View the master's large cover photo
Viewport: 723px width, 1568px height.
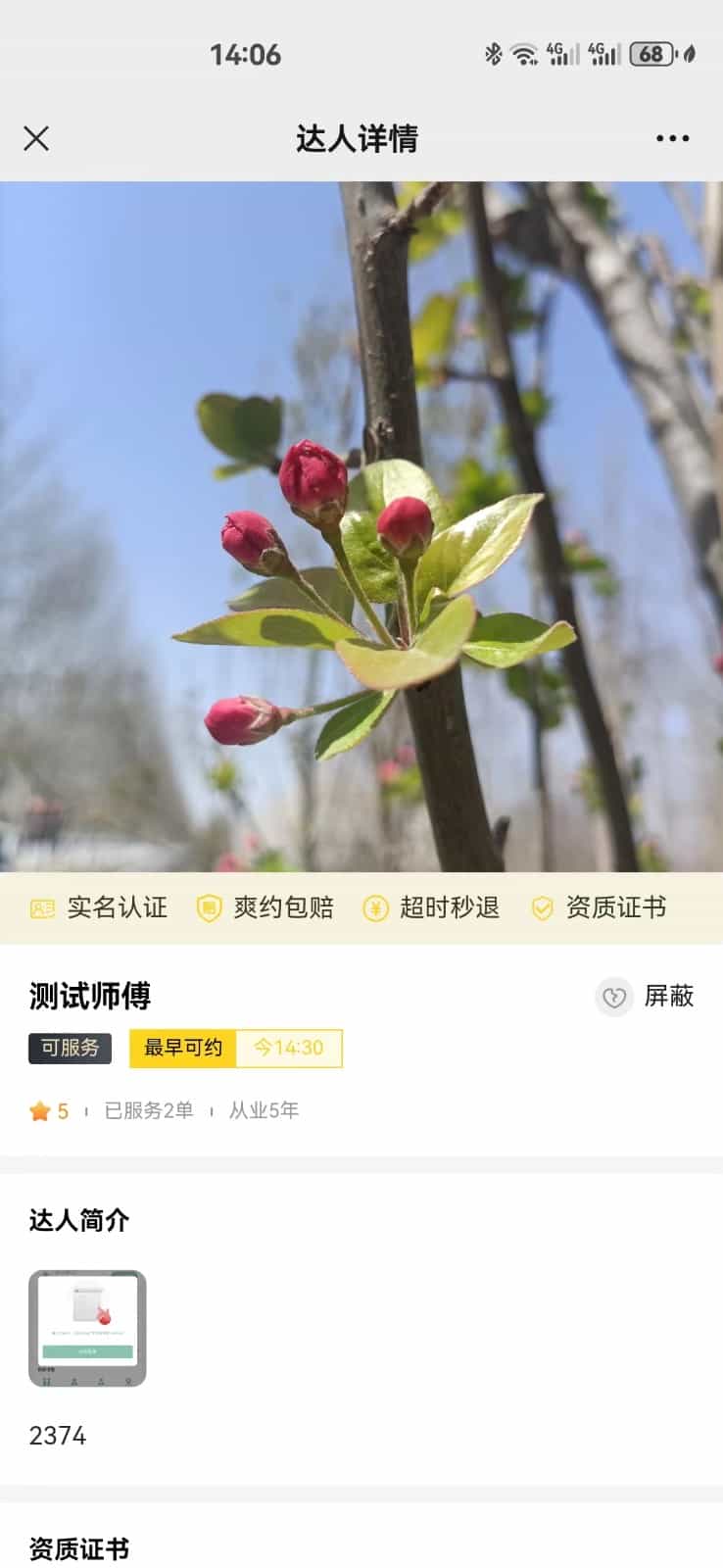point(361,526)
